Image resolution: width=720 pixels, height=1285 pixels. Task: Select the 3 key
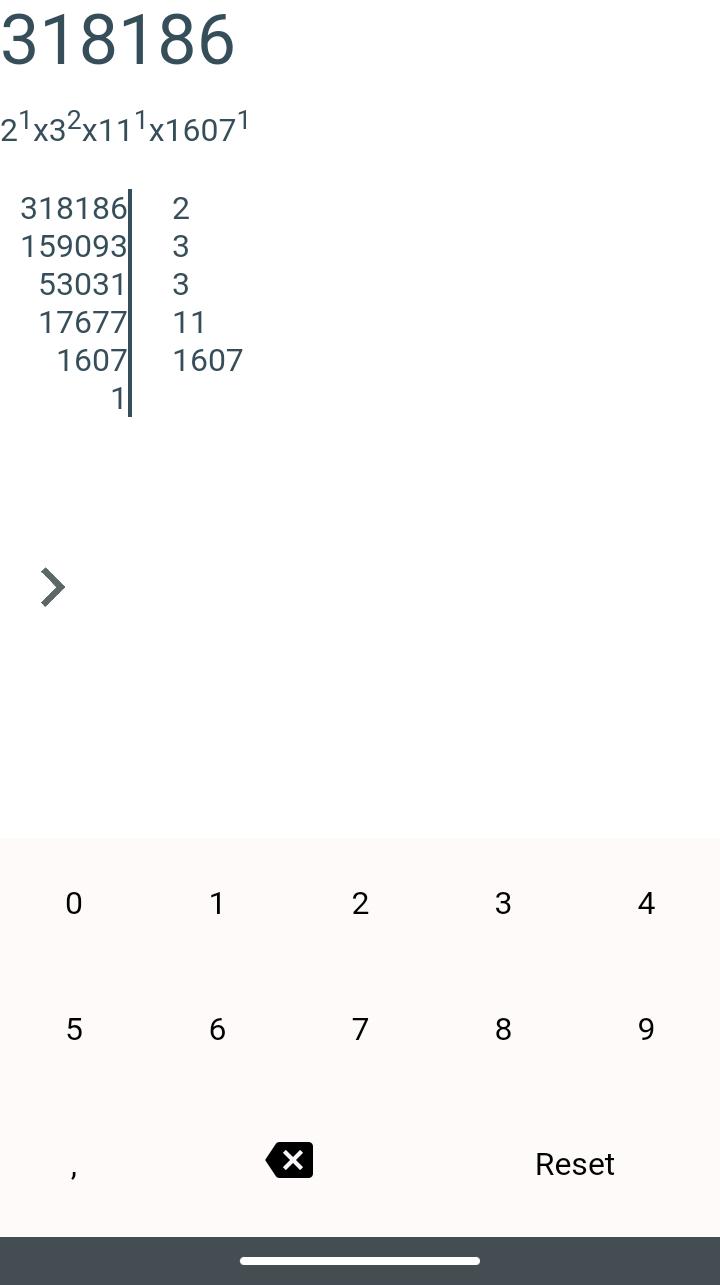[503, 903]
